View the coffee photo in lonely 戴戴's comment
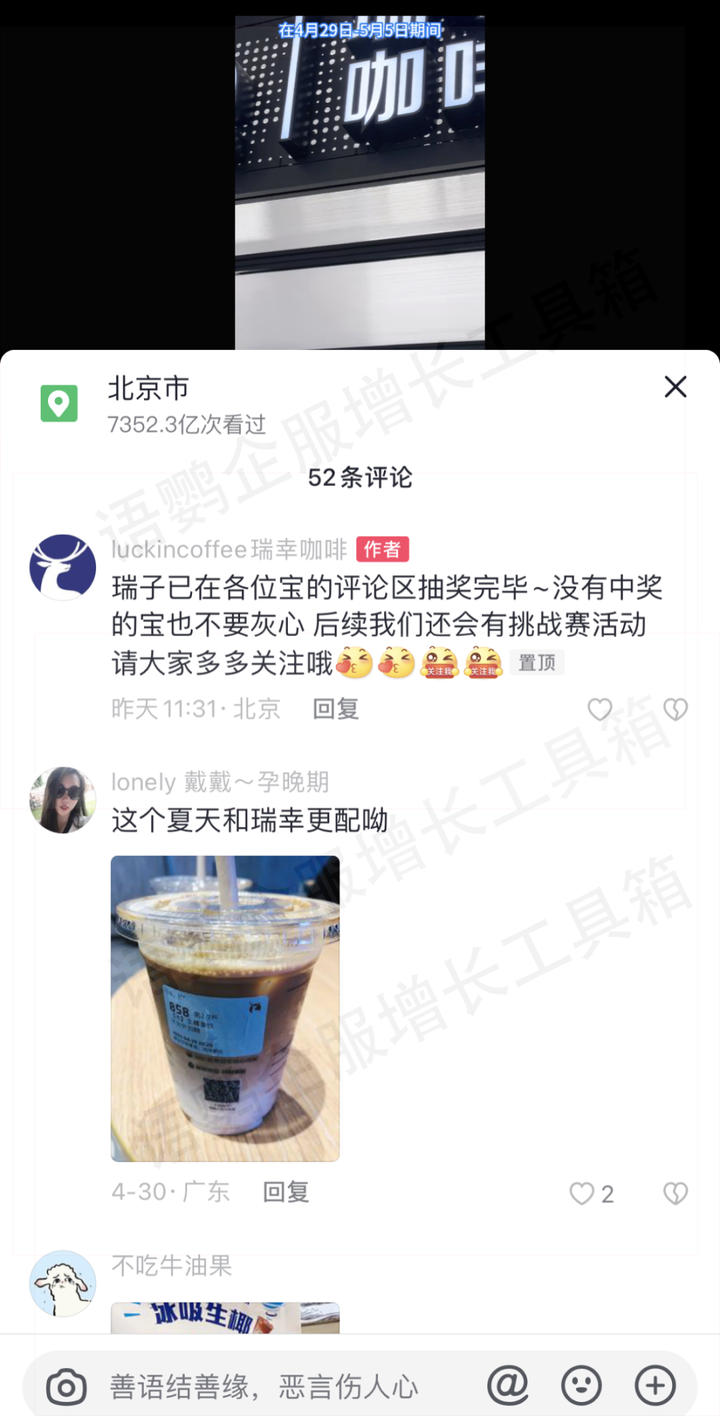 click(225, 1008)
